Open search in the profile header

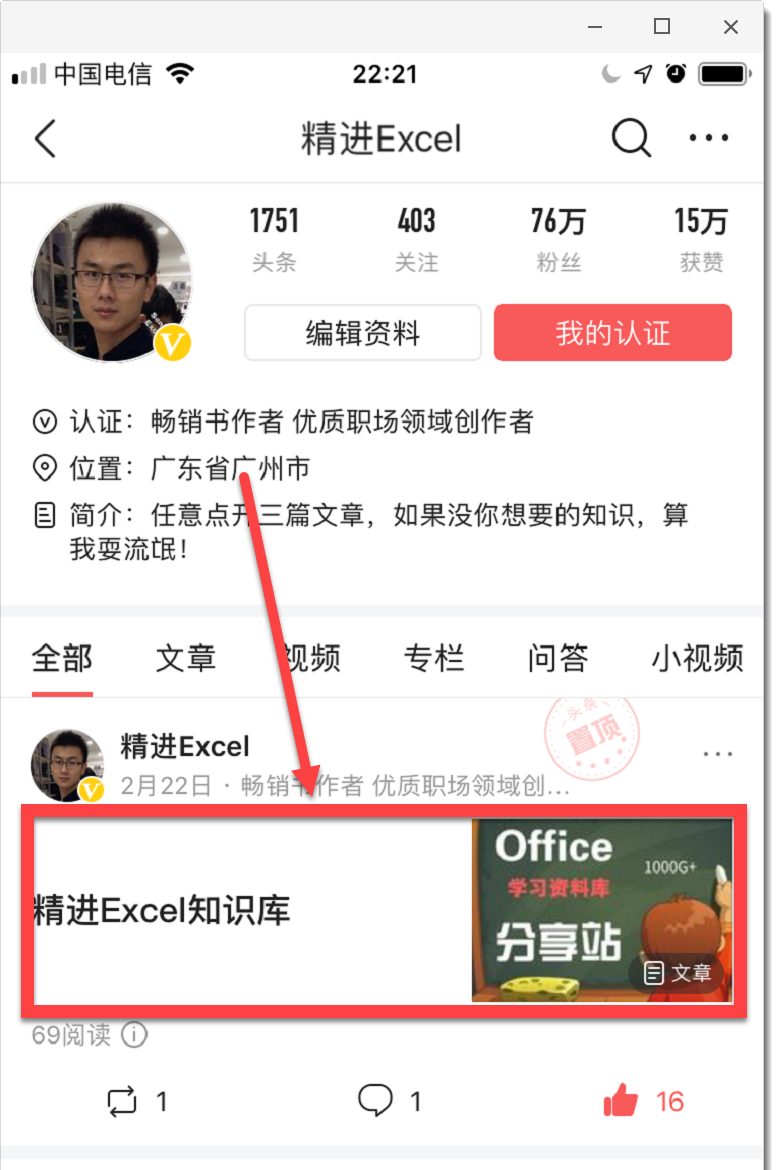click(x=631, y=139)
